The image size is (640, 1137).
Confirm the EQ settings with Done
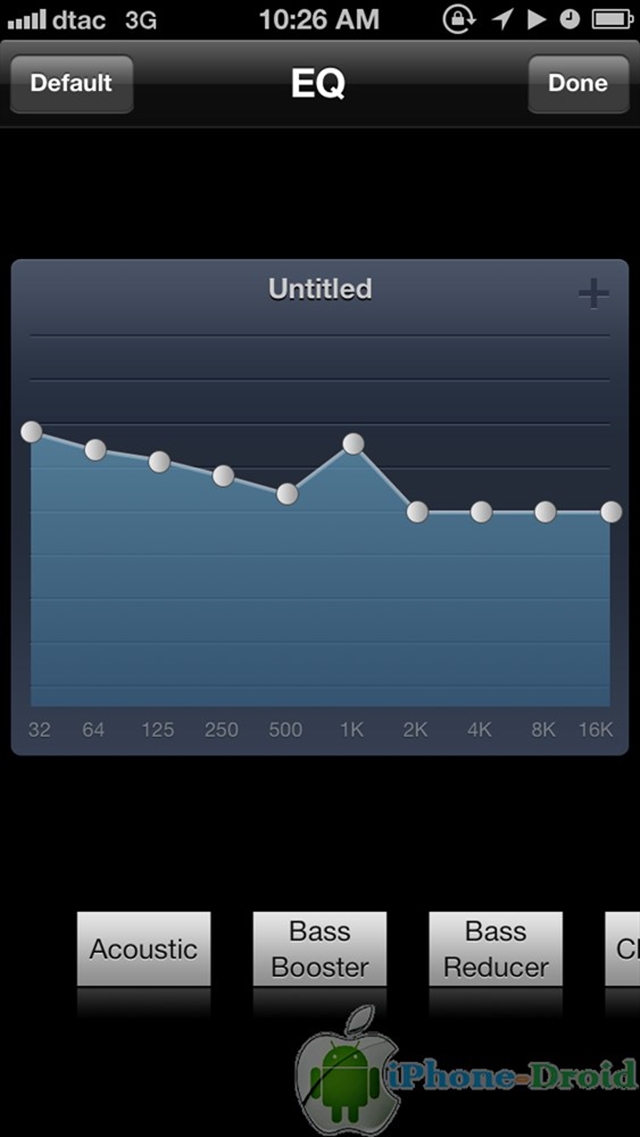(x=577, y=84)
